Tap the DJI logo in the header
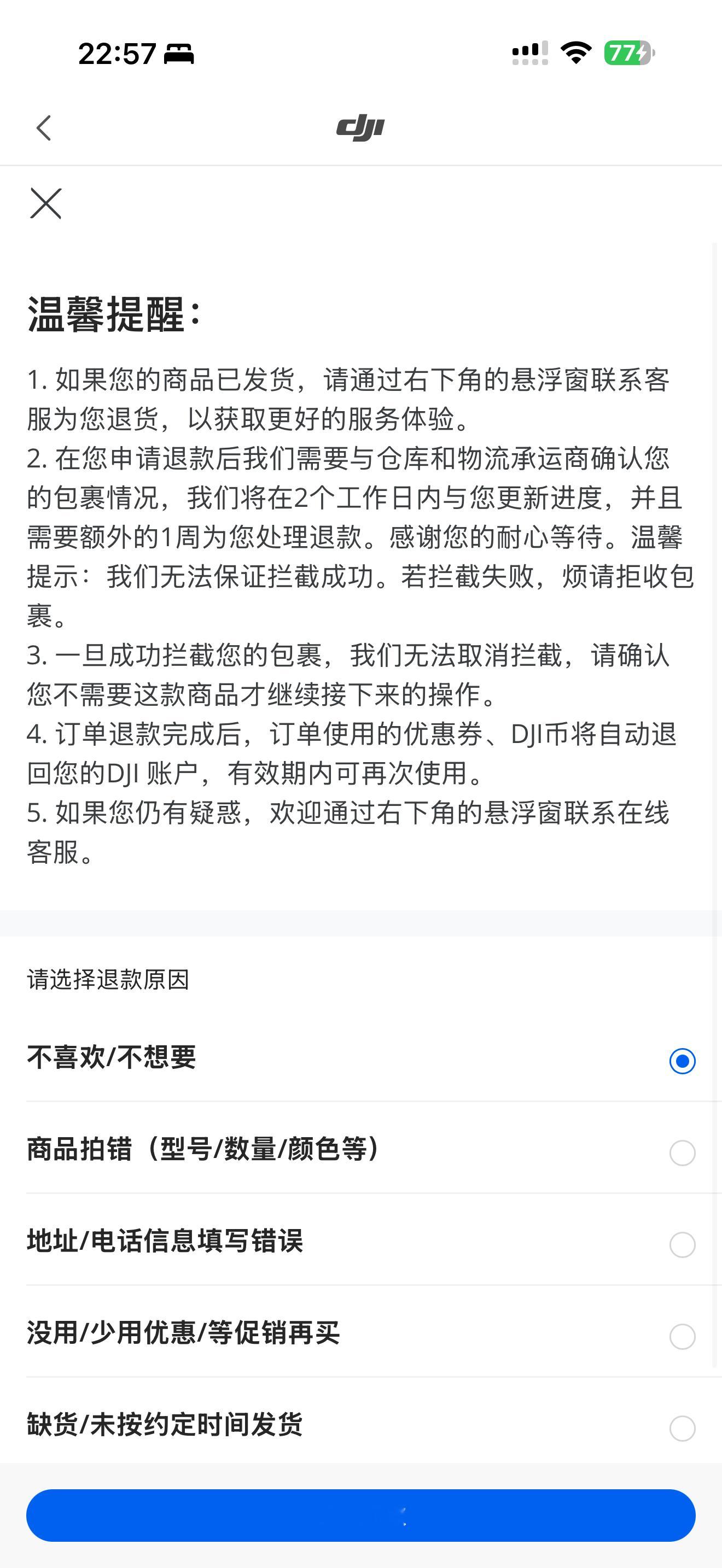The height and width of the screenshot is (1568, 722). [360, 127]
